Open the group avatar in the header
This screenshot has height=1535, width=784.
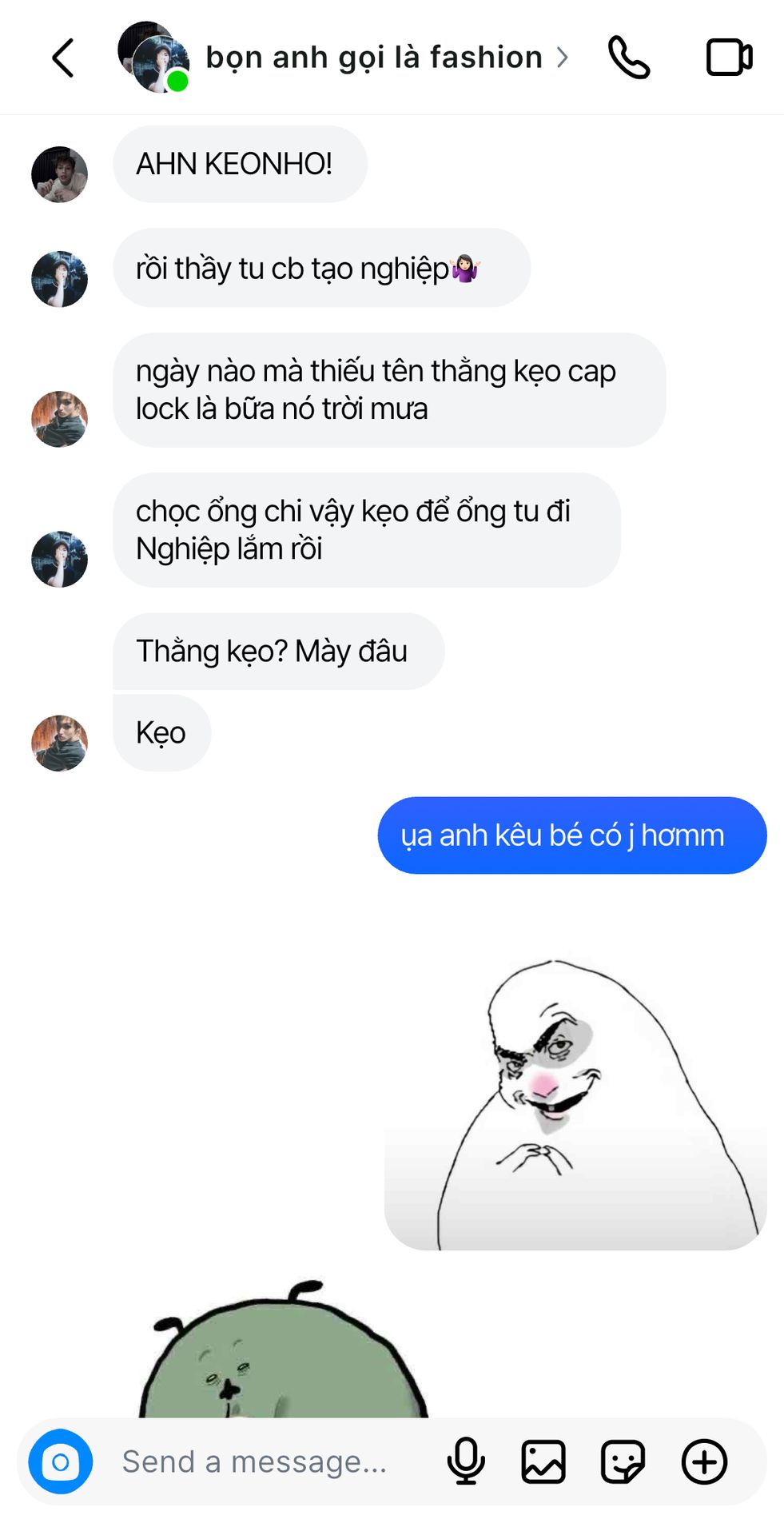point(153,58)
